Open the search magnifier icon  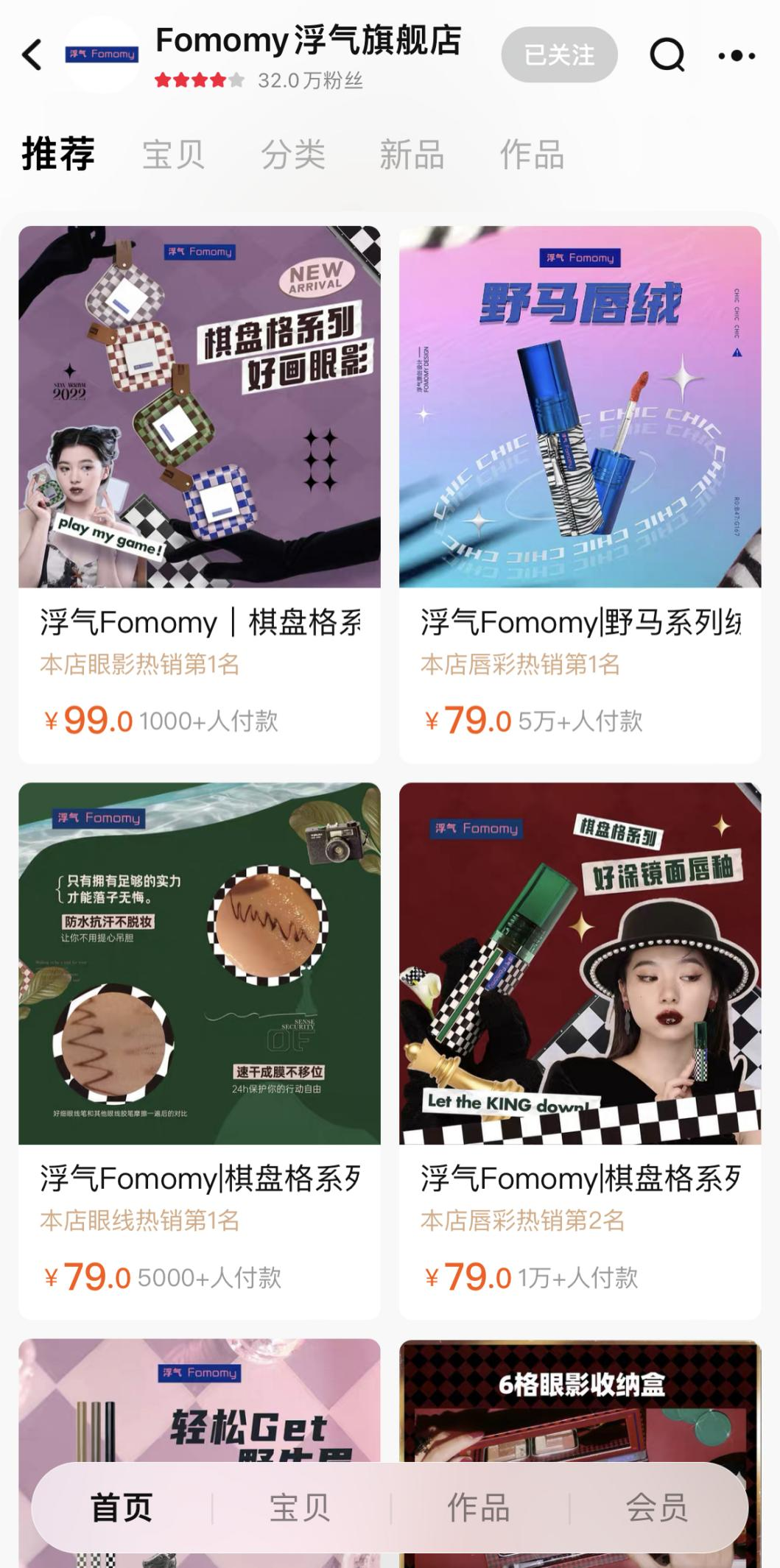(667, 55)
